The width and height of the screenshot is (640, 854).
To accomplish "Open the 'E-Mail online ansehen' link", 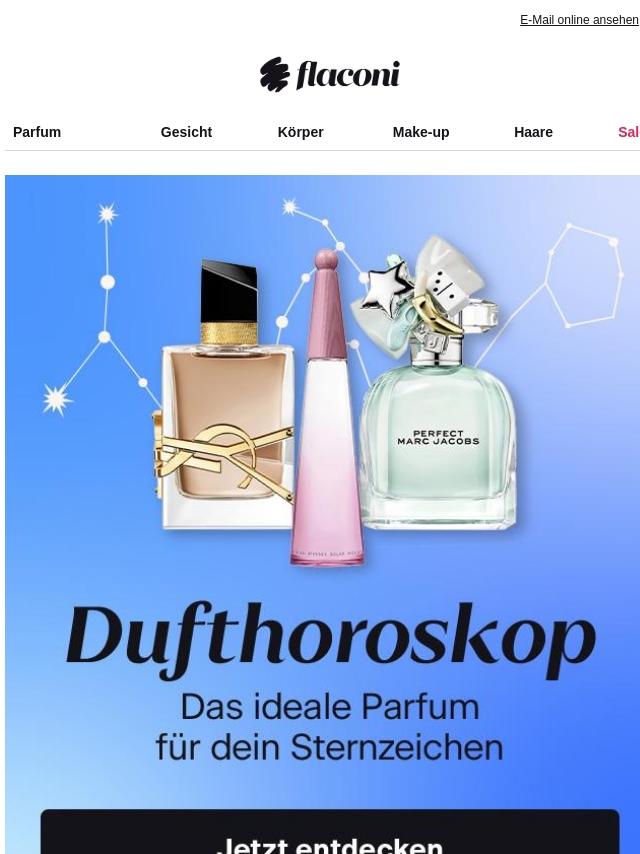I will click(578, 20).
